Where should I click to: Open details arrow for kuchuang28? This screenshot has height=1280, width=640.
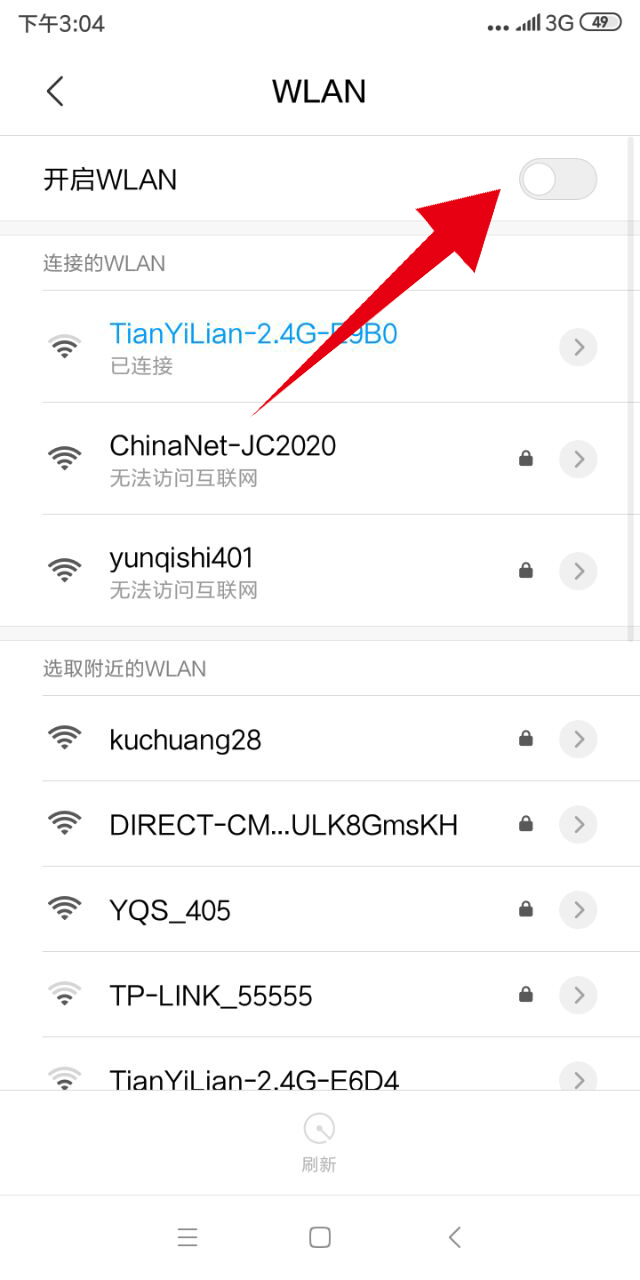pos(578,739)
